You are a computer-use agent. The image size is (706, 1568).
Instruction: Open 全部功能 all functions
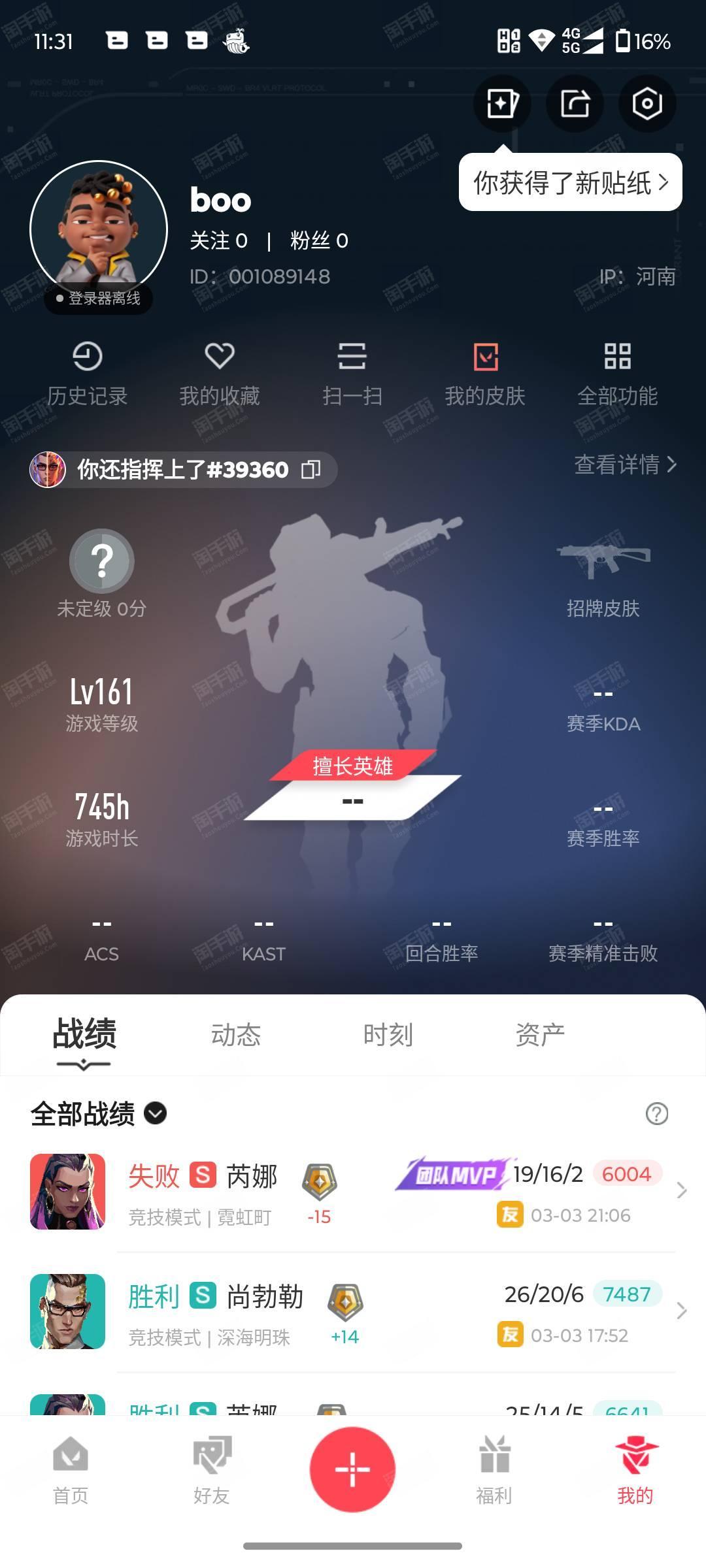[x=617, y=374]
